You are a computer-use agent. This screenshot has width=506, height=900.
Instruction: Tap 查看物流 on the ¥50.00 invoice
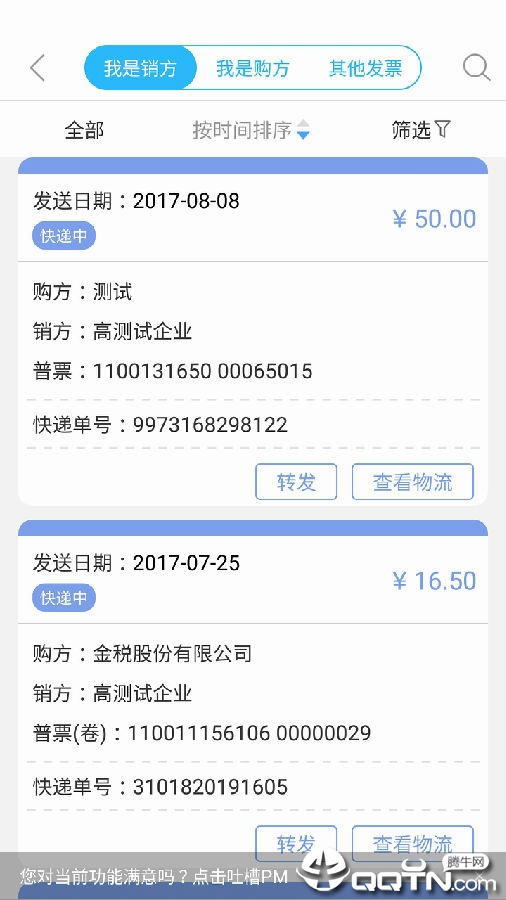[x=412, y=482]
